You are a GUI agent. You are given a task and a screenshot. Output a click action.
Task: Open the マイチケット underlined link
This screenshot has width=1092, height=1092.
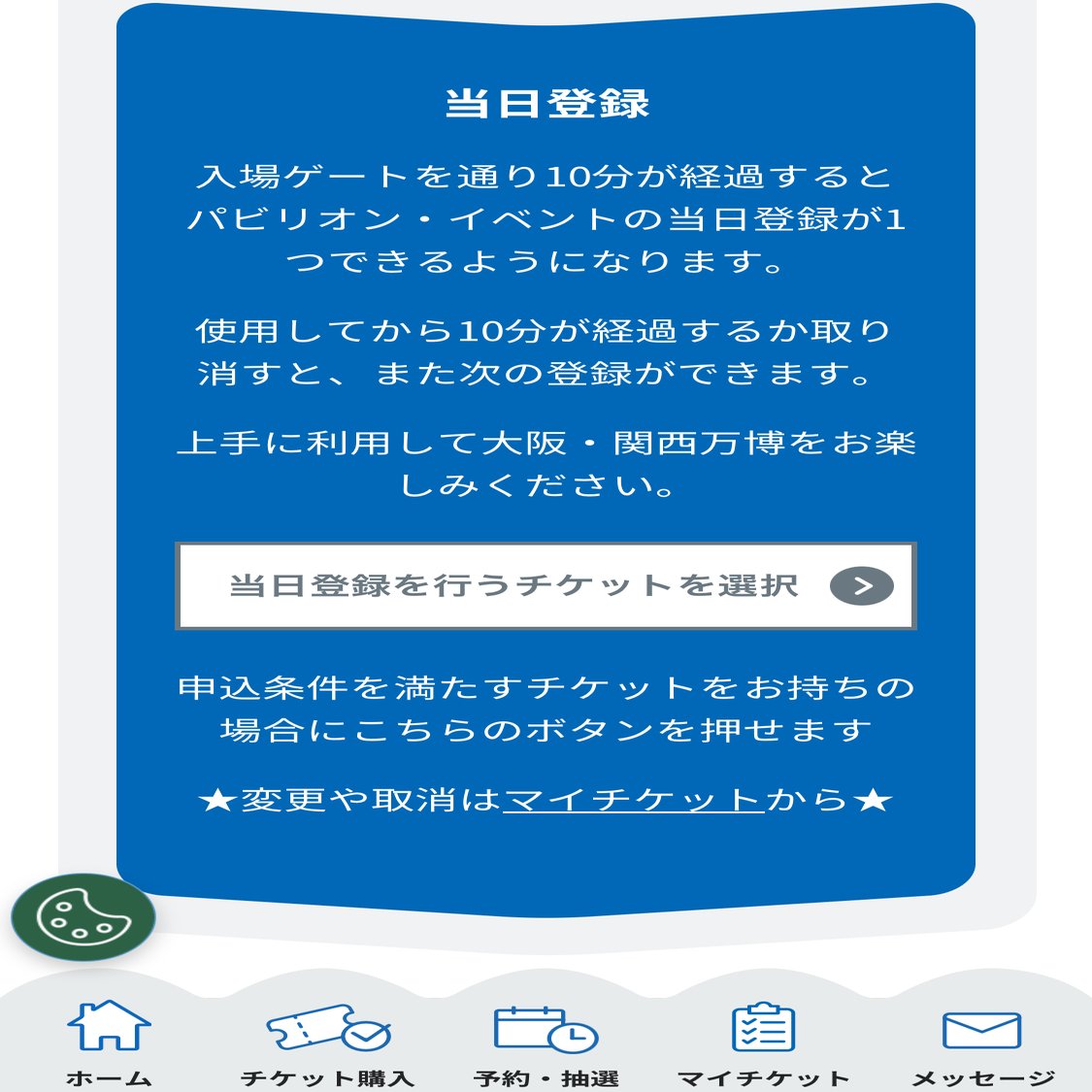[x=633, y=800]
